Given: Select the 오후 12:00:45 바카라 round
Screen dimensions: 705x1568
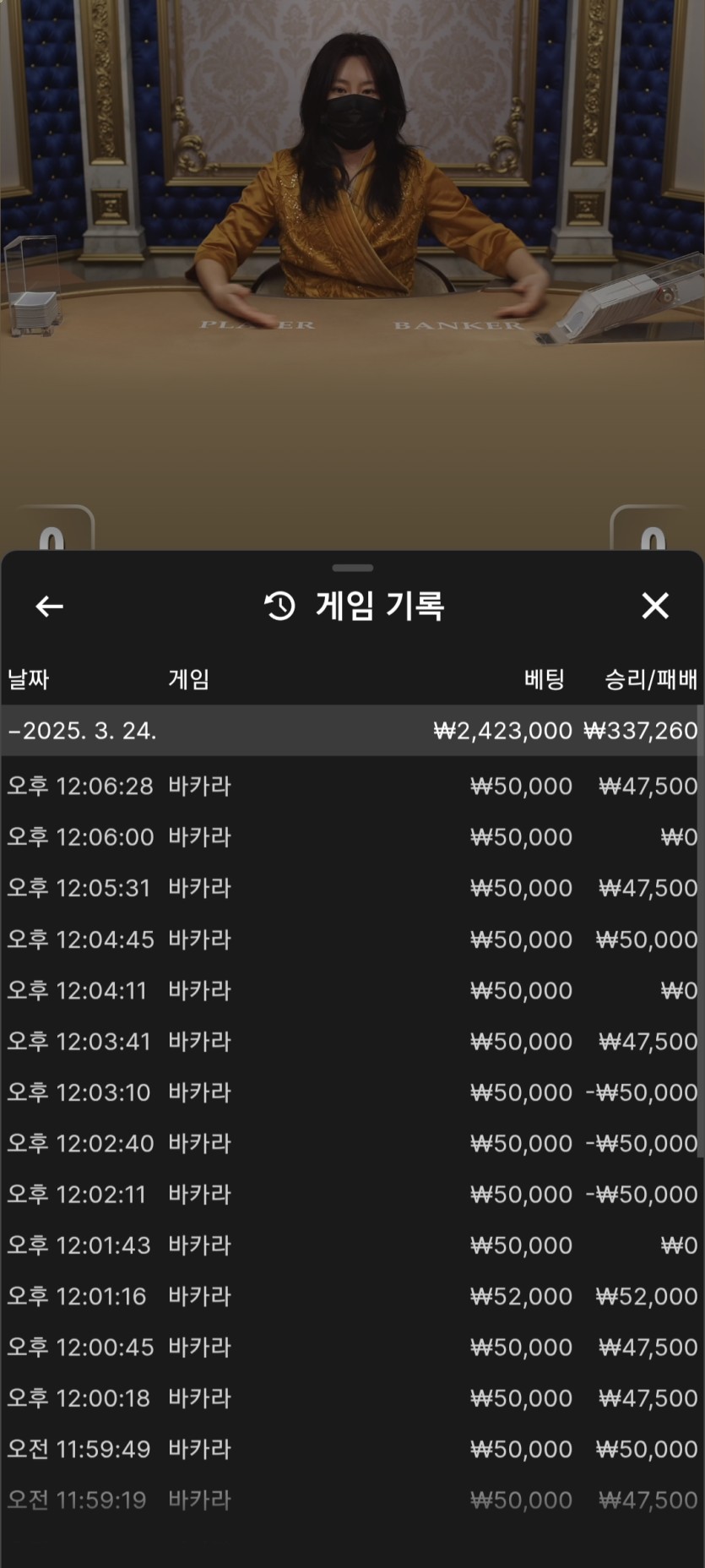Looking at the screenshot, I should (352, 1347).
